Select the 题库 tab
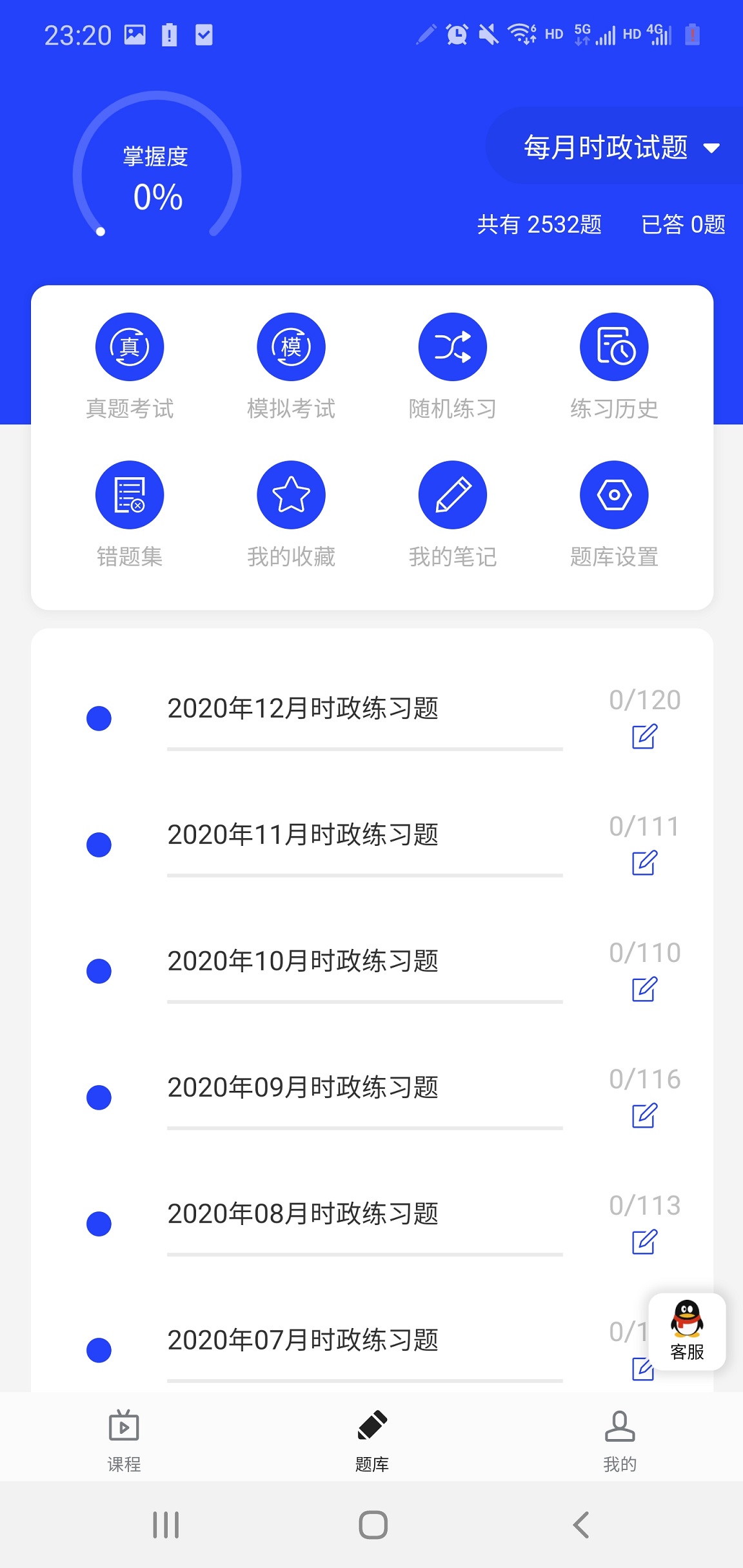This screenshot has height=1568, width=743. [371, 1438]
